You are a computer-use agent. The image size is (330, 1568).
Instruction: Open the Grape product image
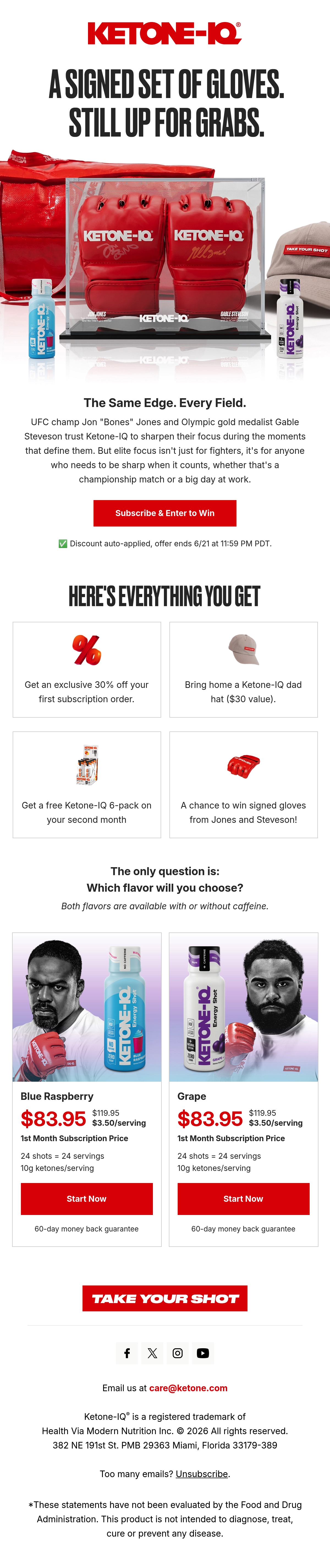coord(244,1007)
